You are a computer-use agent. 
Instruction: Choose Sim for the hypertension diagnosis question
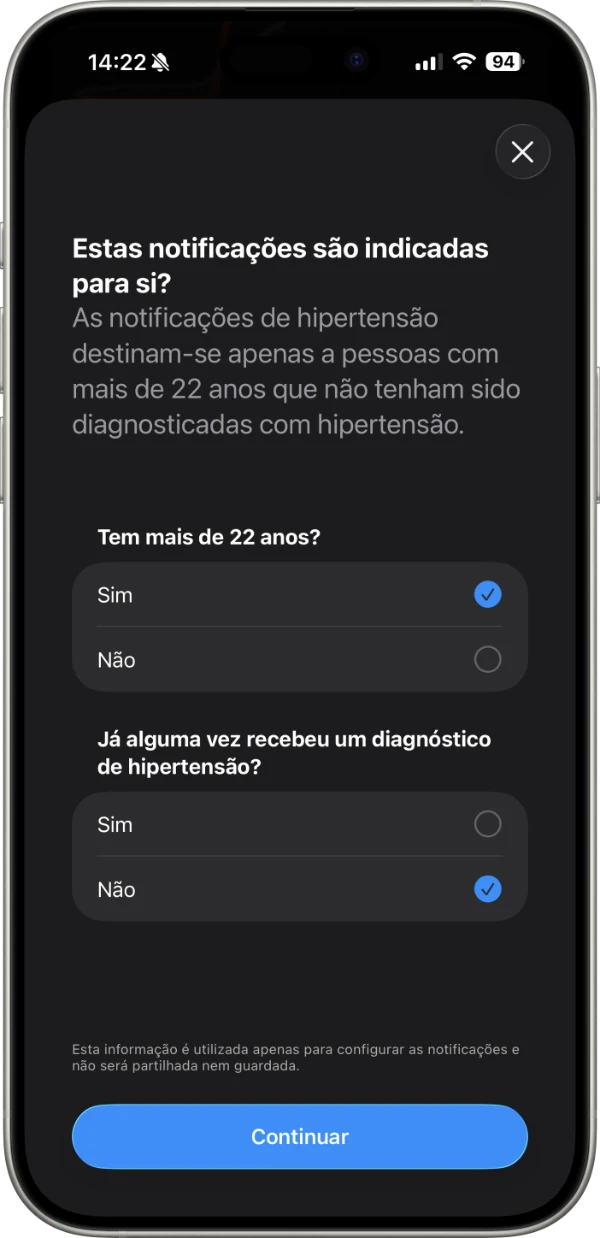click(x=299, y=825)
